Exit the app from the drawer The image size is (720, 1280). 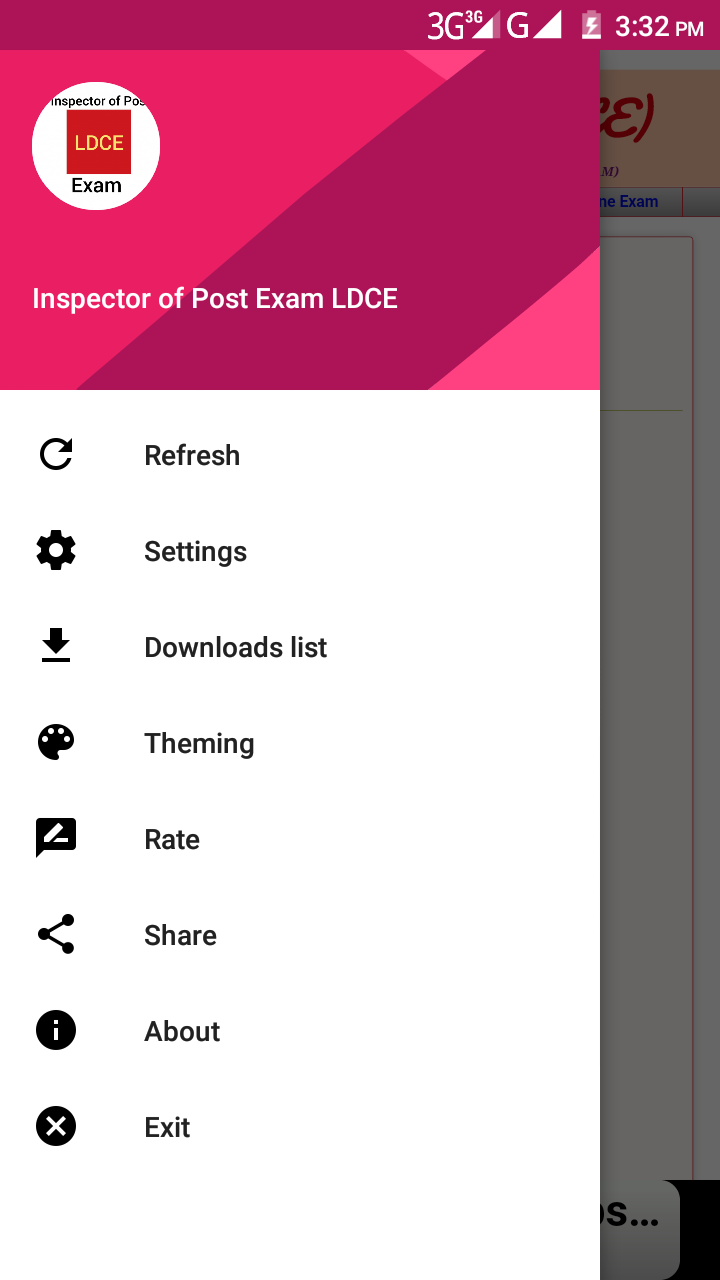(167, 1127)
